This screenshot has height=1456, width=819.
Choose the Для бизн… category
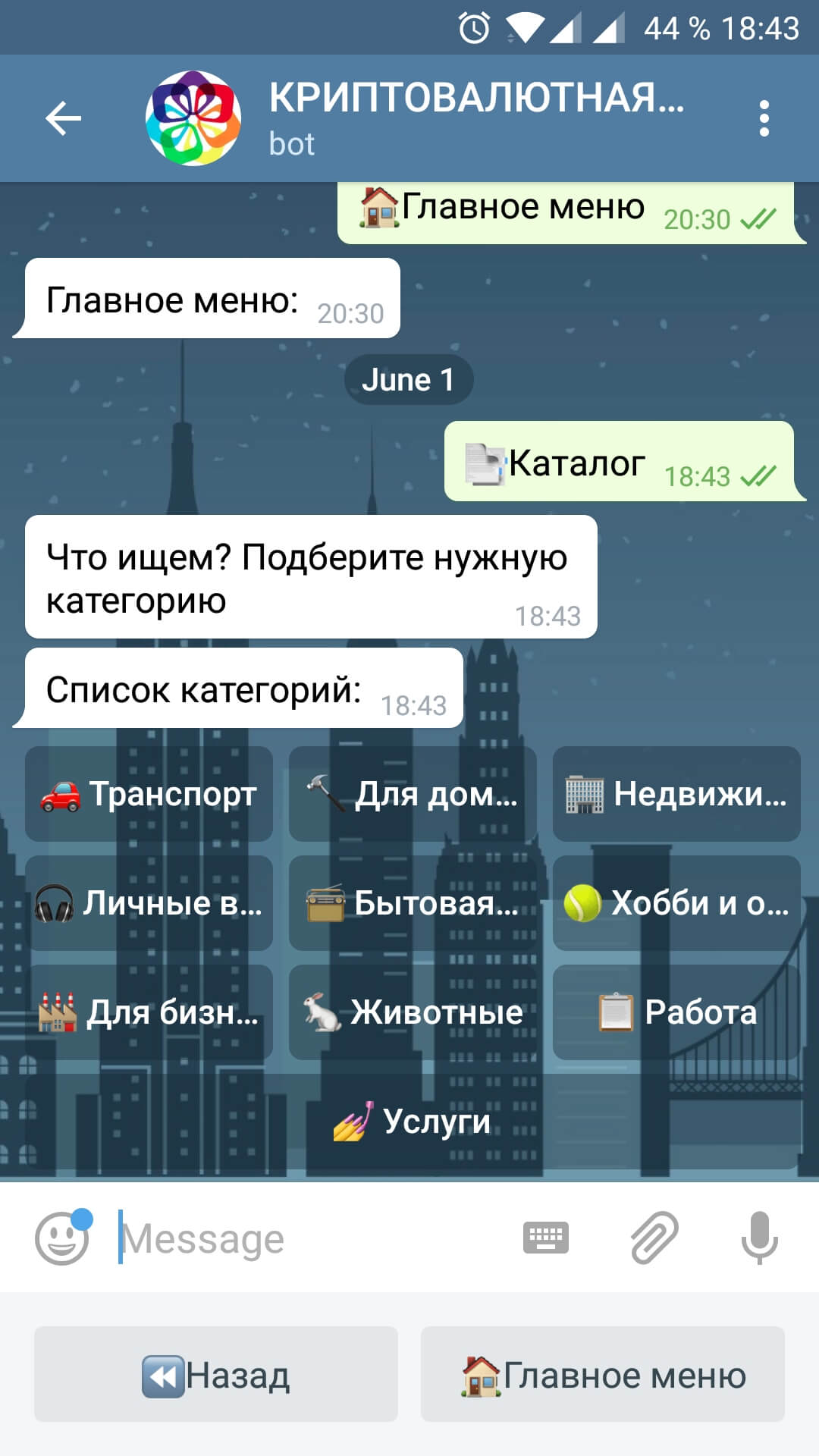(149, 1012)
